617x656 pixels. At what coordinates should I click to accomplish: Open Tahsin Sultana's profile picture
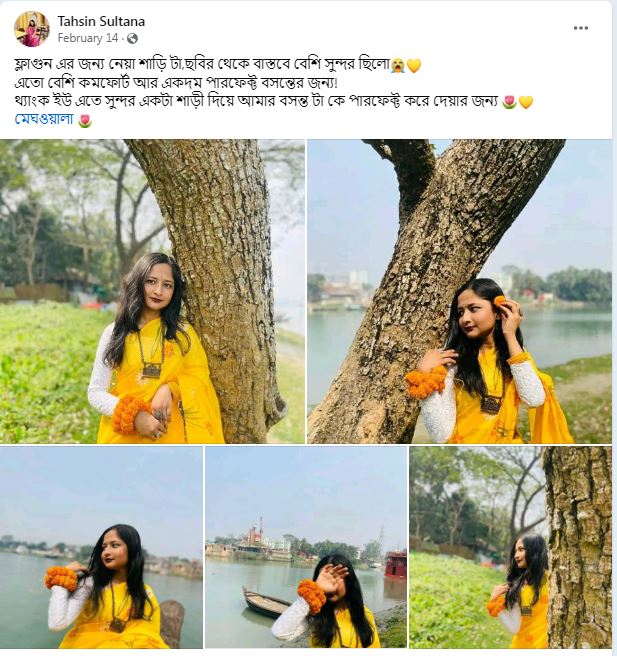[x=31, y=29]
